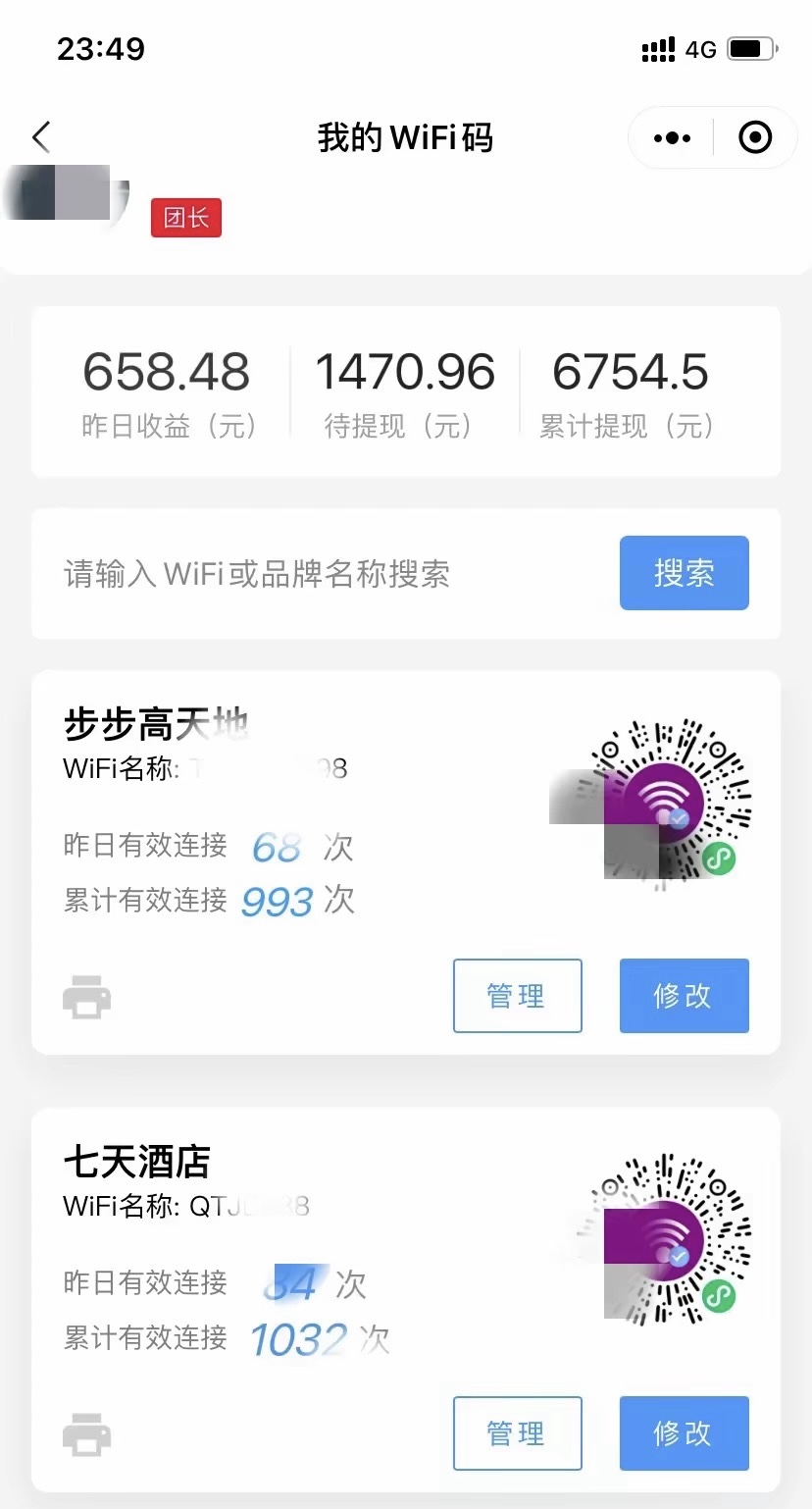Tap the 搜索 search button
812x1509 pixels.
click(684, 573)
